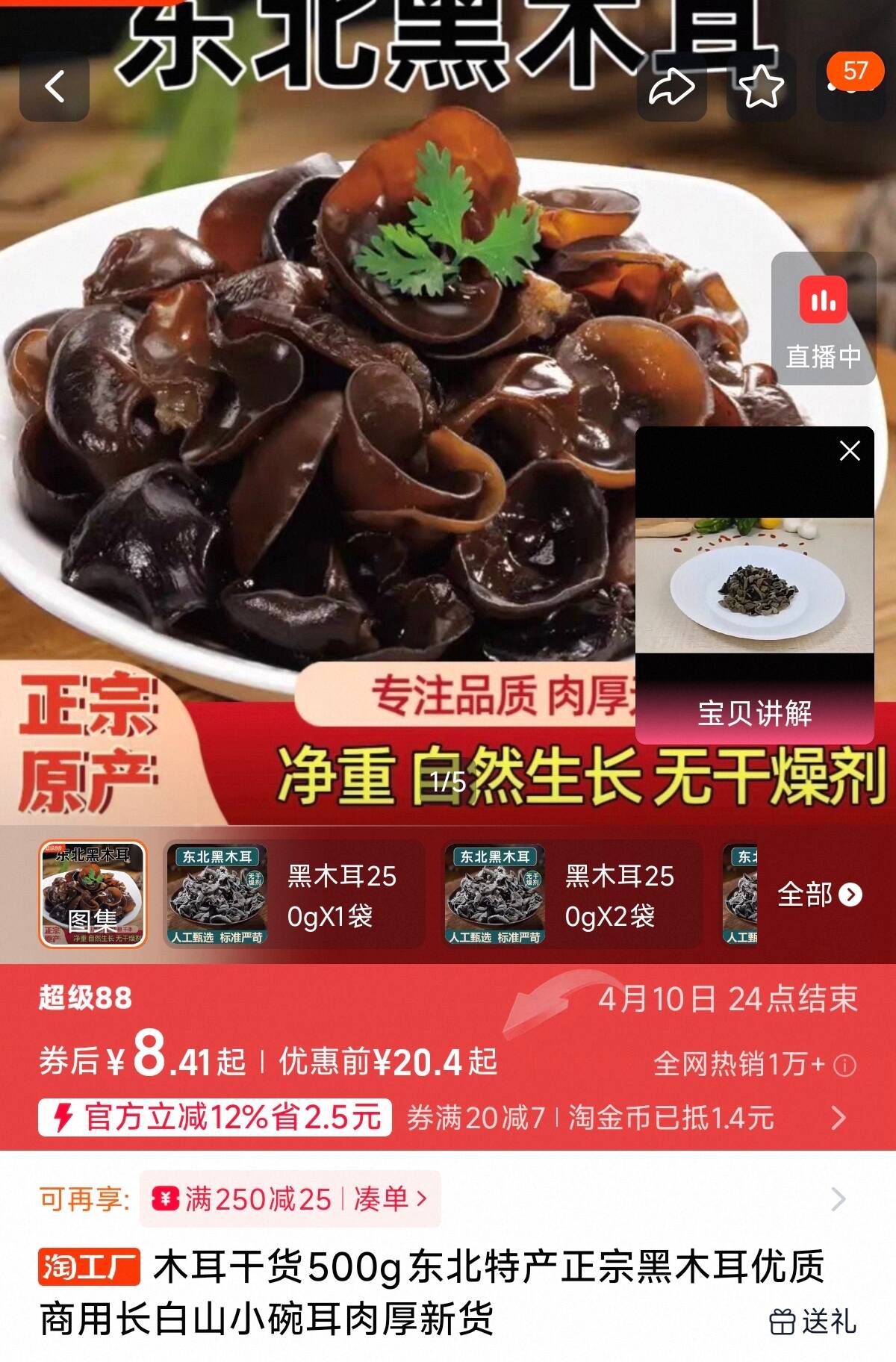Go back to the previous page
This screenshot has width=896, height=1362.
[x=54, y=87]
